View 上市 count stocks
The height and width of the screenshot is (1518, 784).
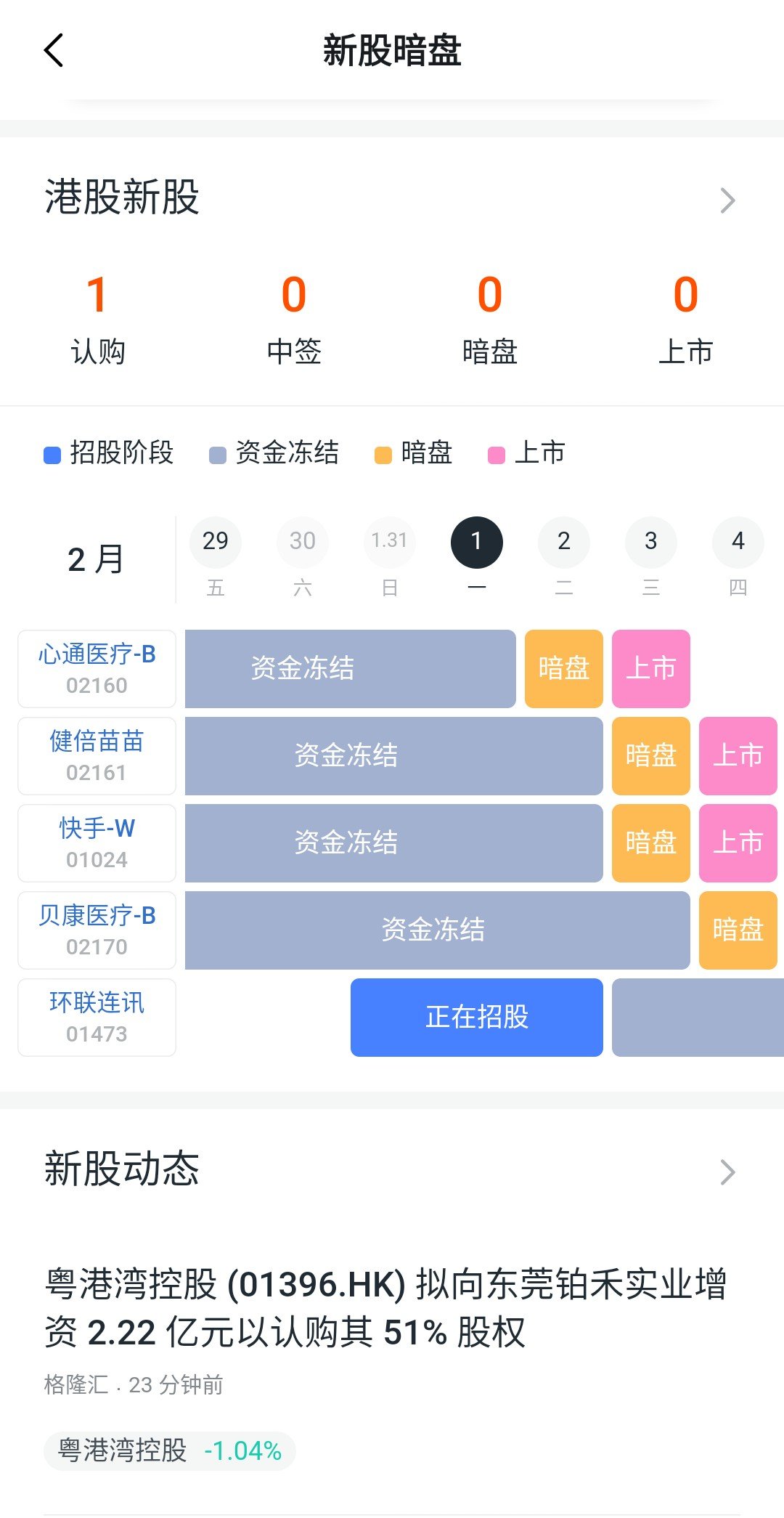[685, 317]
